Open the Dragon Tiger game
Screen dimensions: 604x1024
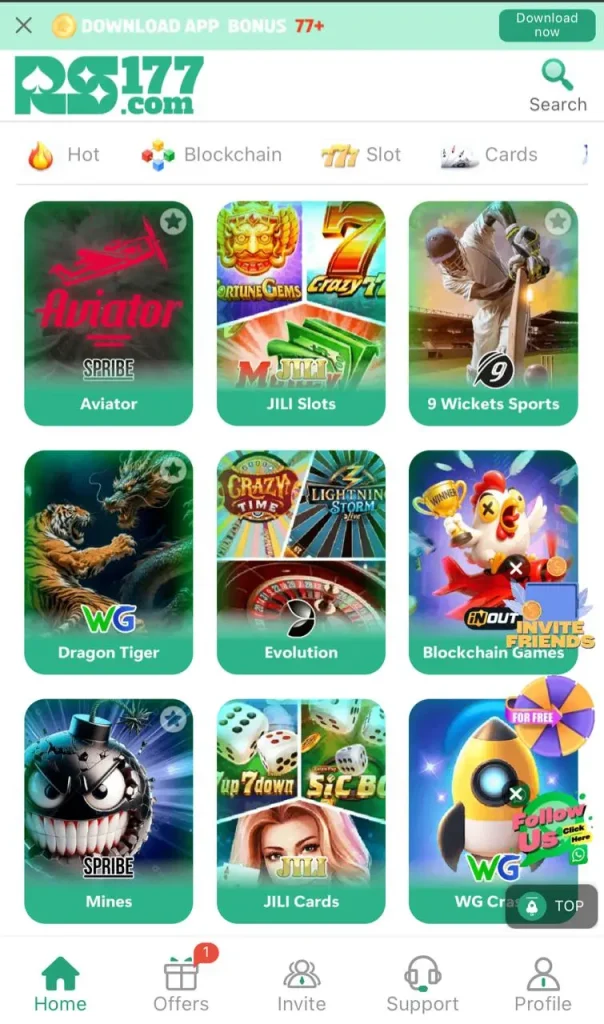(108, 560)
